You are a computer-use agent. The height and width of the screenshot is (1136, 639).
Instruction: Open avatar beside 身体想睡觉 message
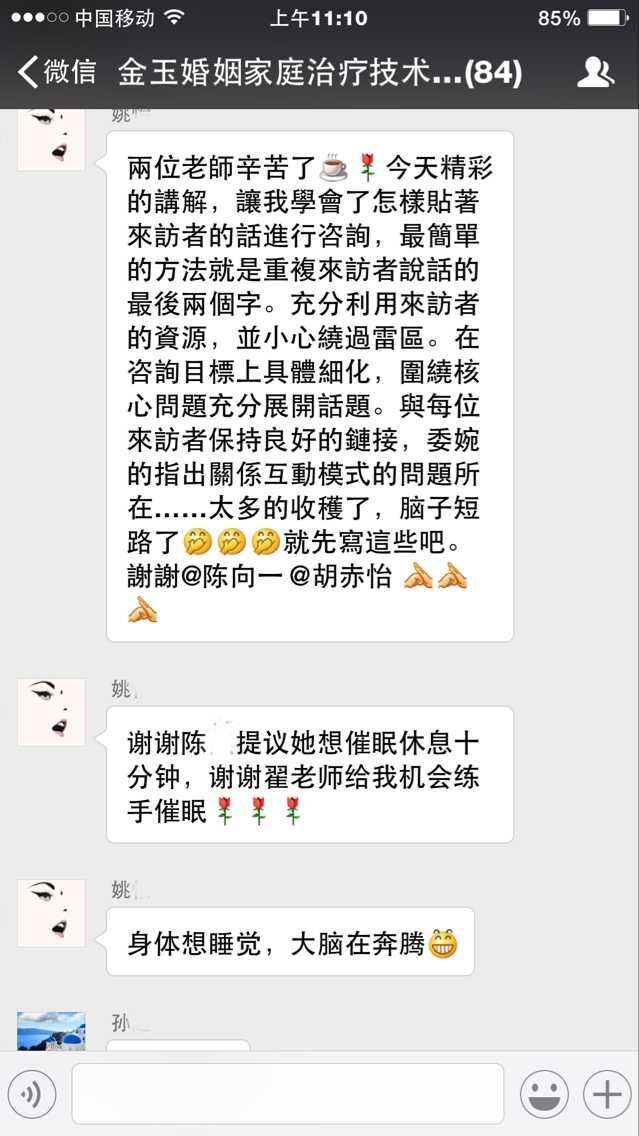(51, 912)
